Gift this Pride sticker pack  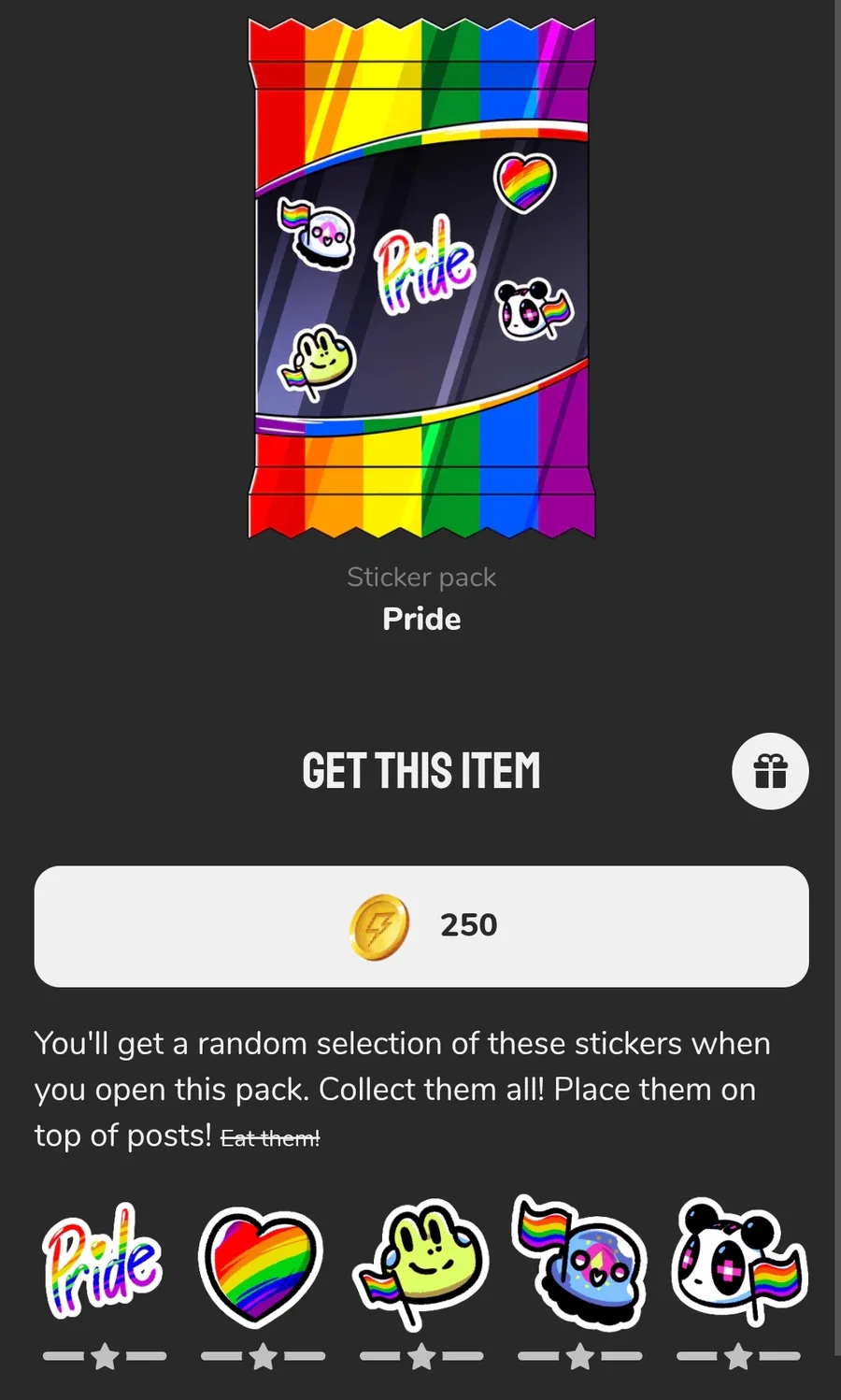click(770, 771)
